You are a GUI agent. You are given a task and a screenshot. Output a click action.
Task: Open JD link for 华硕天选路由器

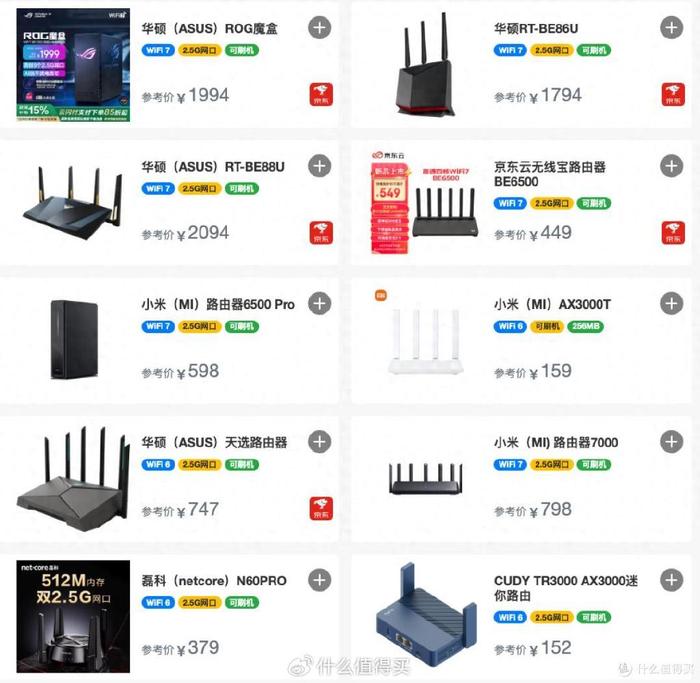tap(320, 508)
